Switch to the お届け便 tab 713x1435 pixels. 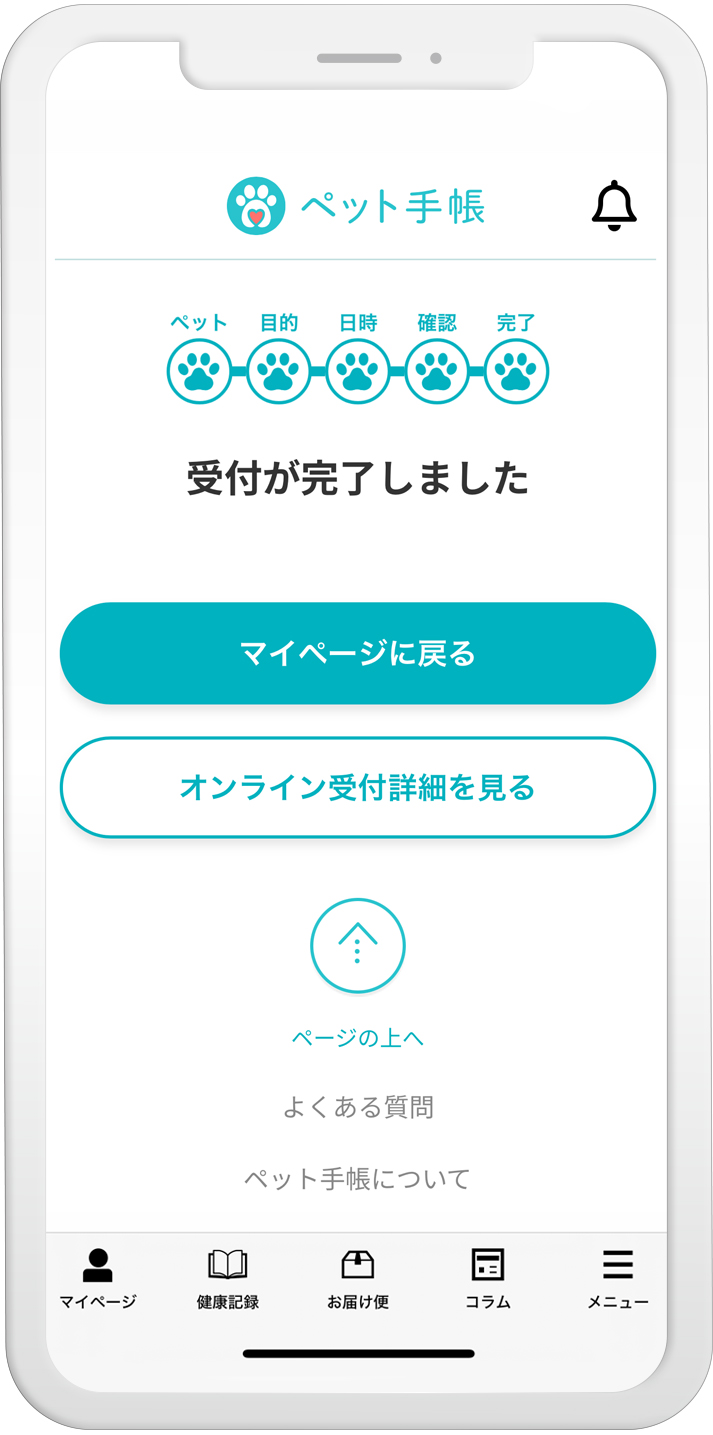point(357,1278)
